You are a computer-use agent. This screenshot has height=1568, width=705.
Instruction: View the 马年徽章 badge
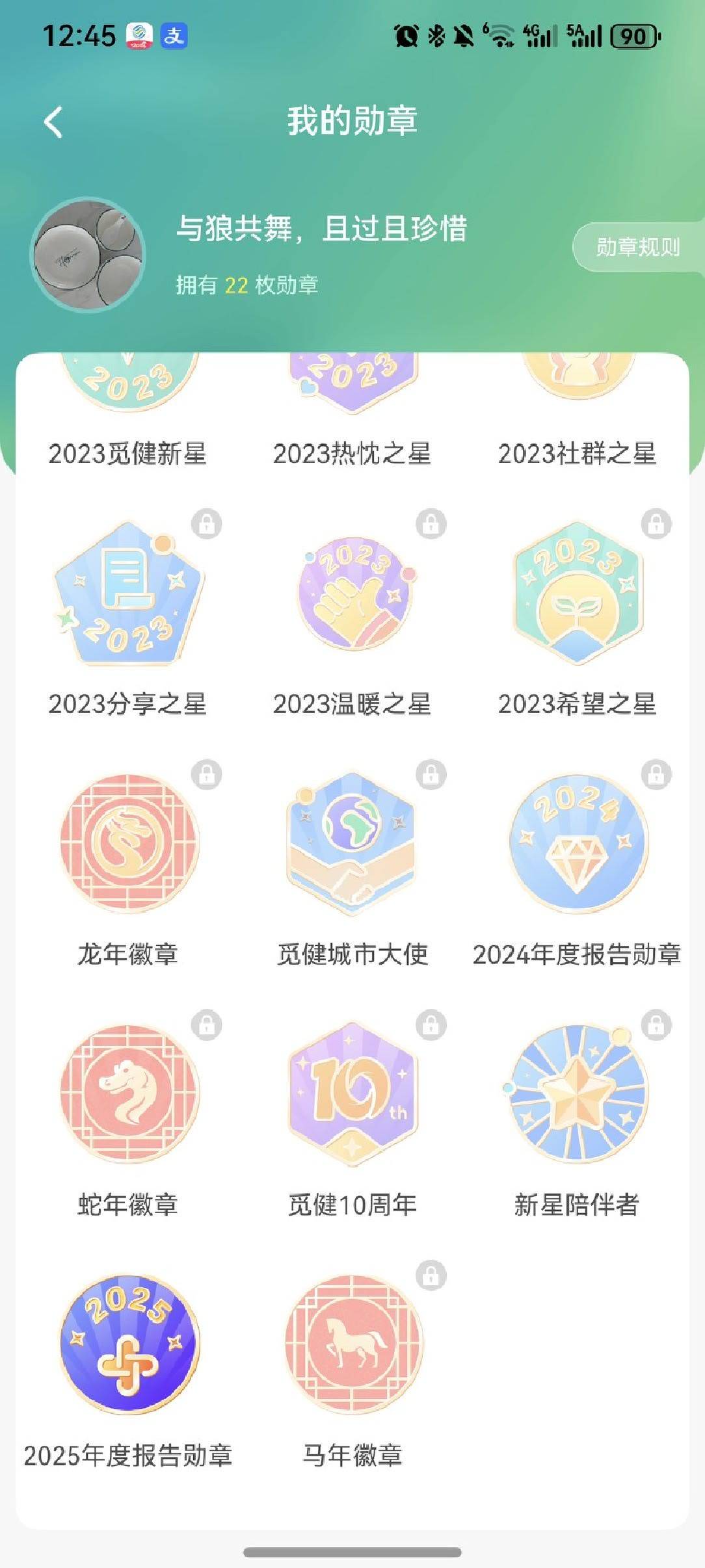pos(352,1344)
